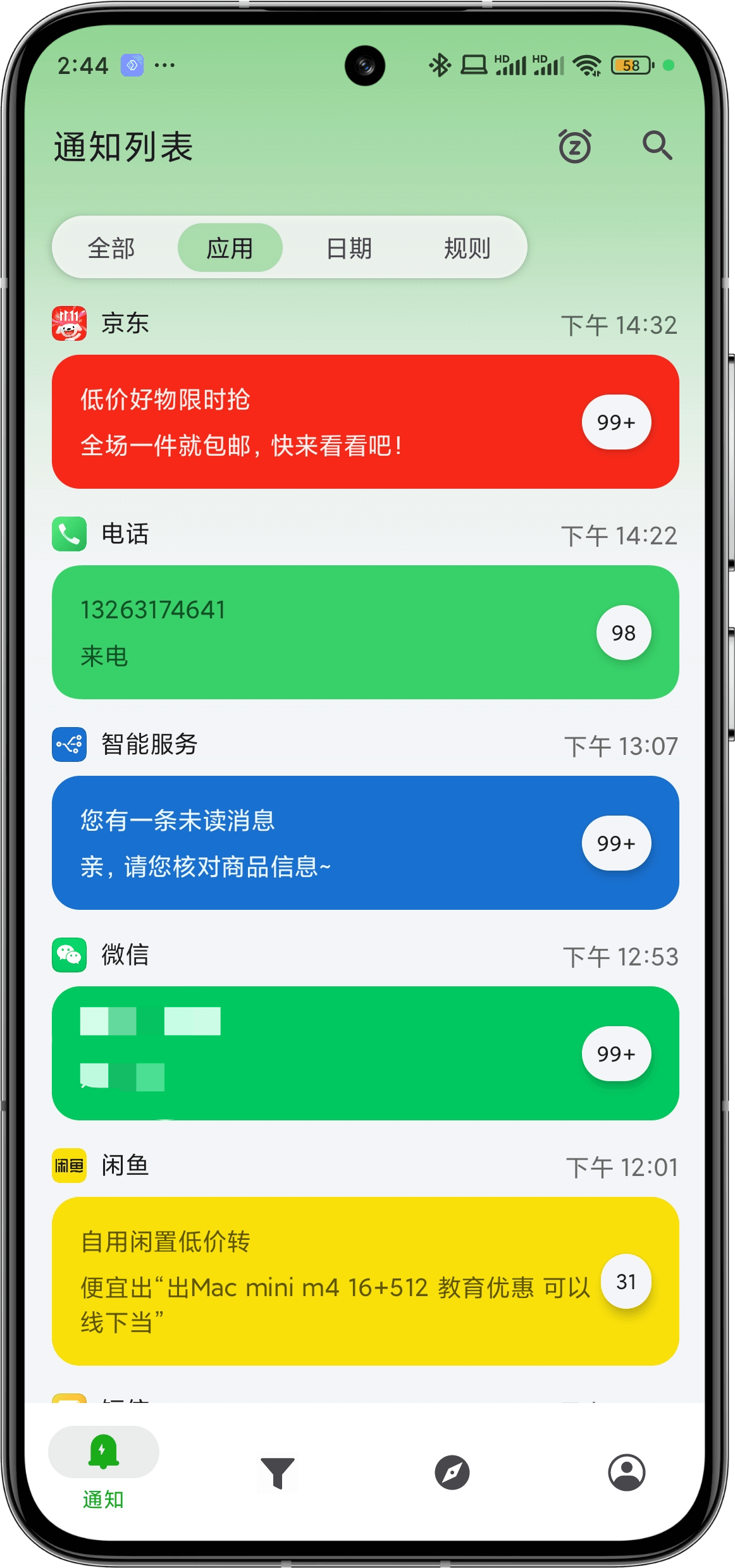Switch to the 全部 tab
Image resolution: width=735 pixels, height=1568 pixels.
[x=111, y=248]
